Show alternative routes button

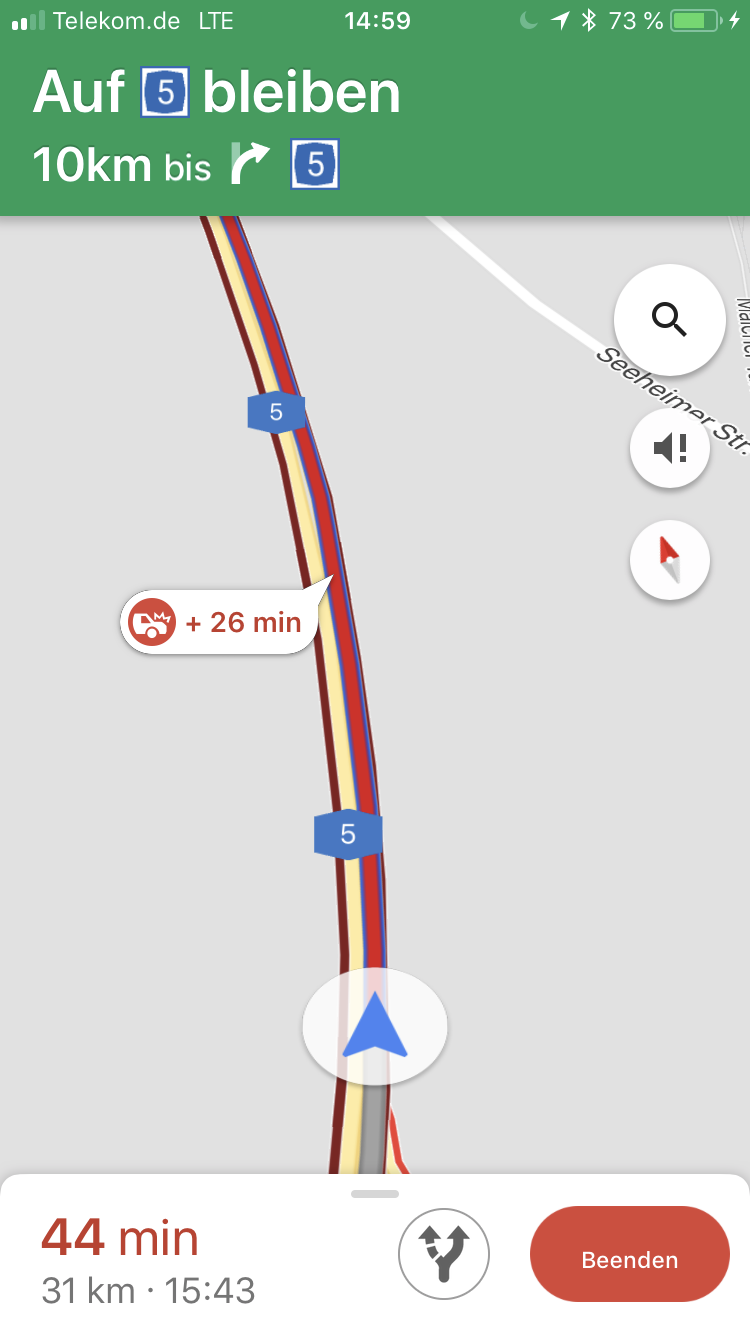coord(444,1253)
